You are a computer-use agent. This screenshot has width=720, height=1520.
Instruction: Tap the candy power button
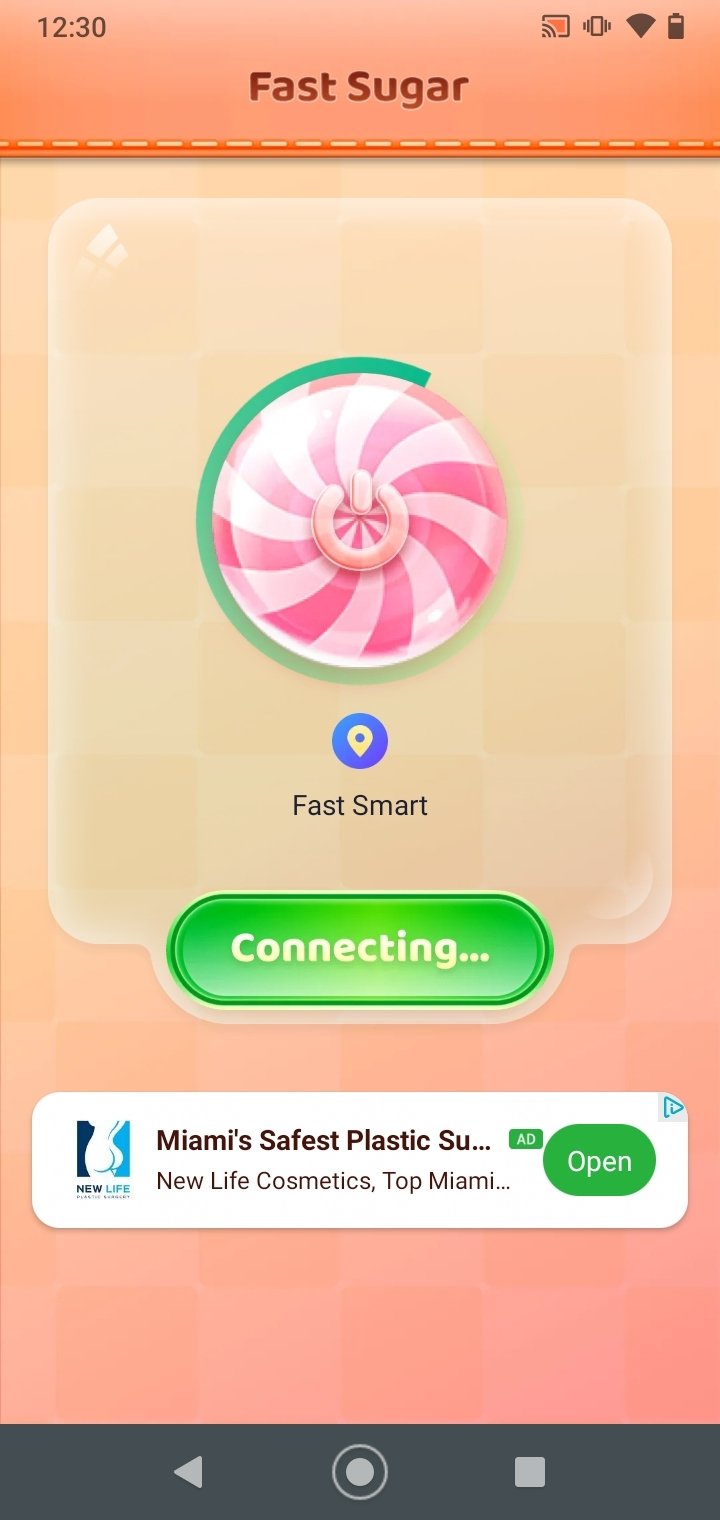tap(360, 521)
